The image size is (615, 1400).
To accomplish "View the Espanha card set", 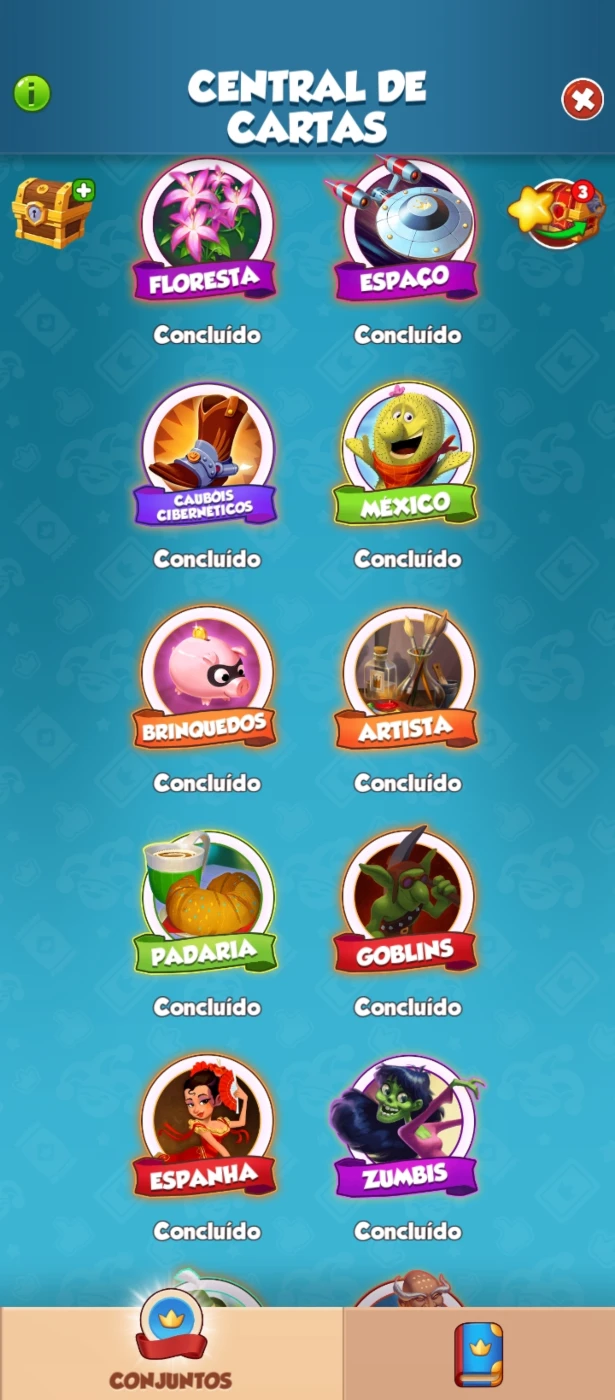I will tap(206, 1126).
